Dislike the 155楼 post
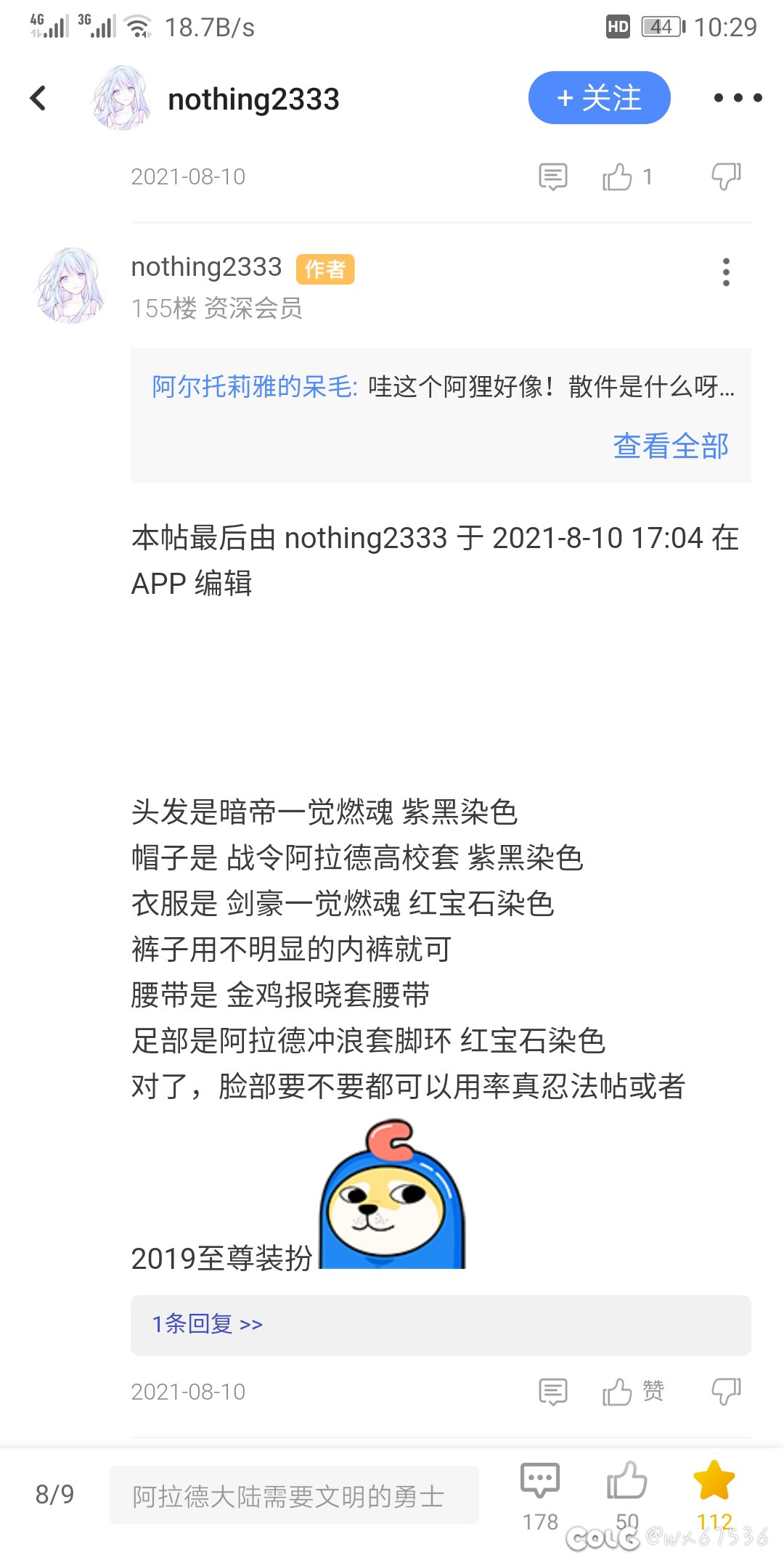 (x=726, y=1392)
